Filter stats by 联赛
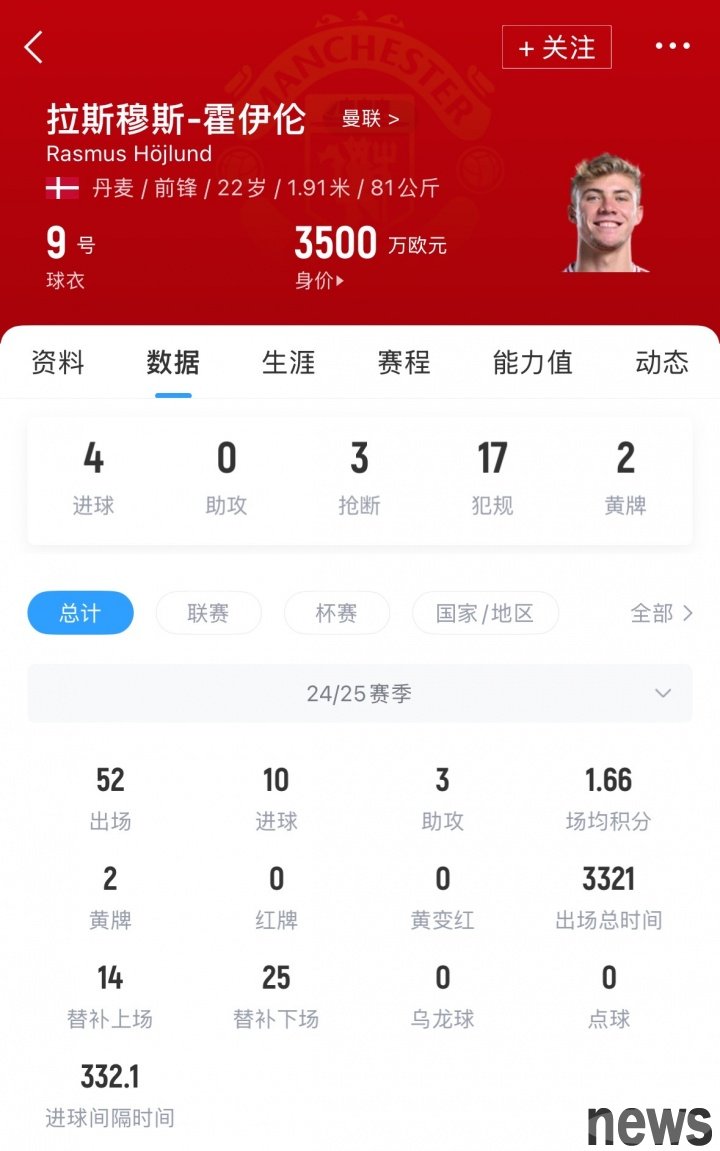 (x=208, y=613)
